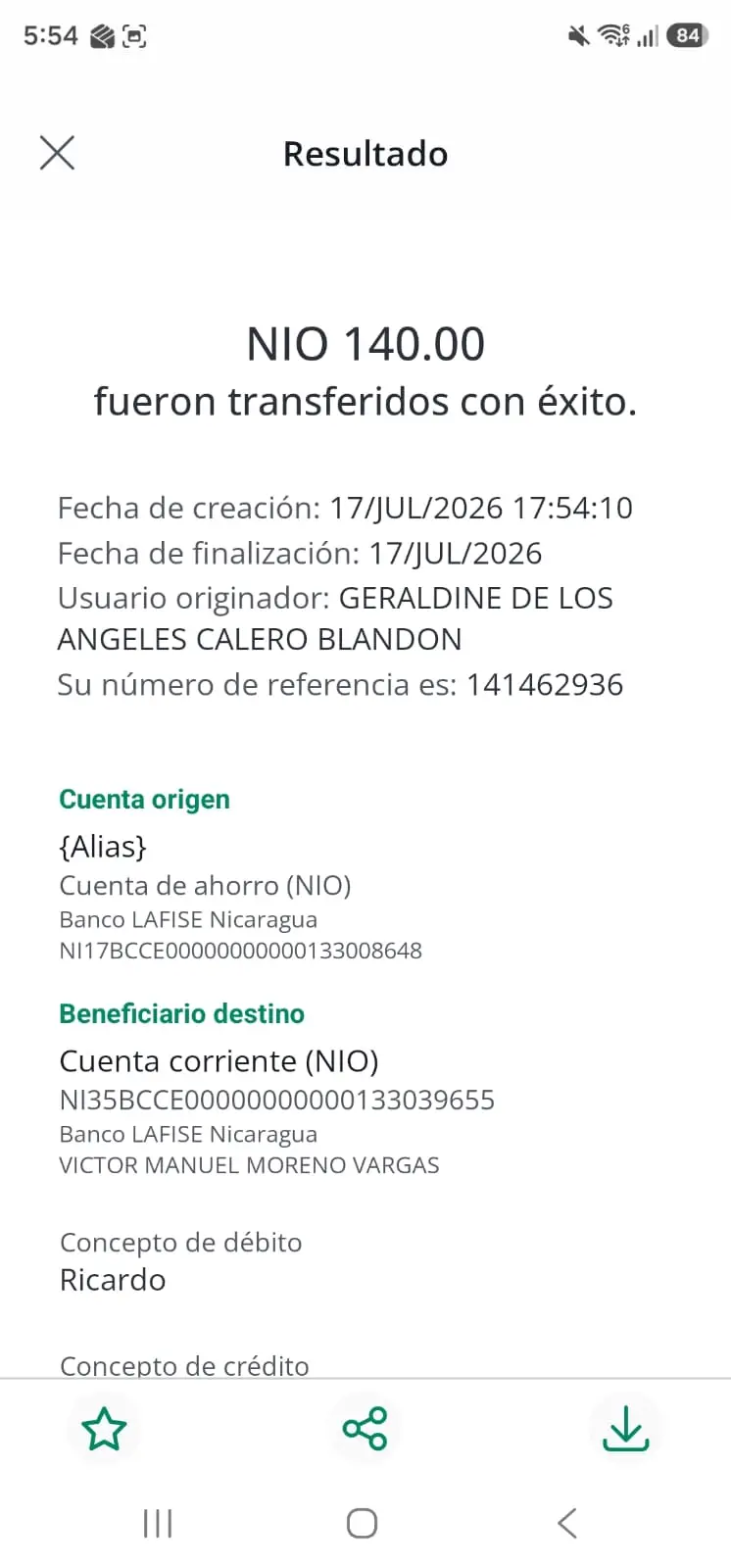
Task: Close the Resultado screen with the X
Action: point(57,153)
